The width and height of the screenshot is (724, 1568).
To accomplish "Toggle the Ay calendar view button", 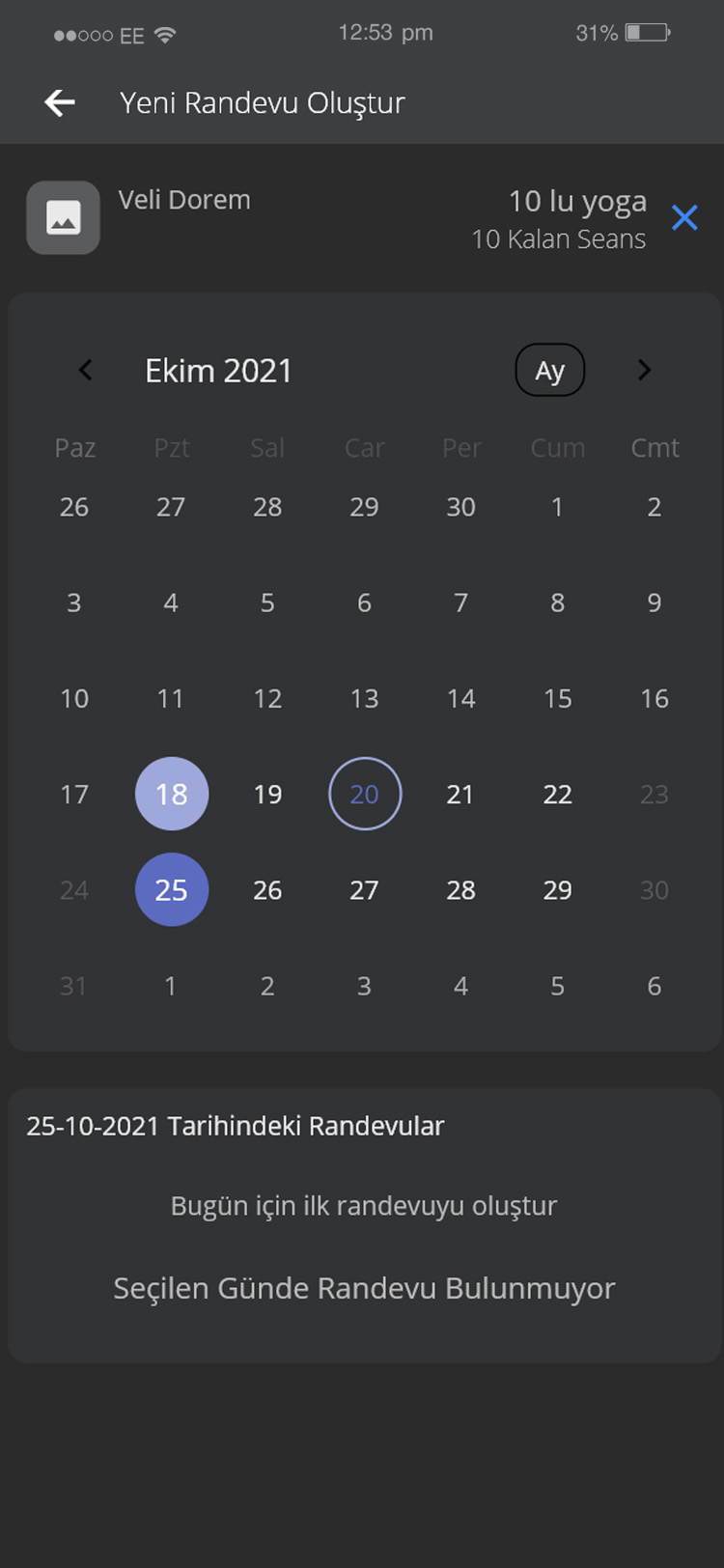I will point(549,371).
